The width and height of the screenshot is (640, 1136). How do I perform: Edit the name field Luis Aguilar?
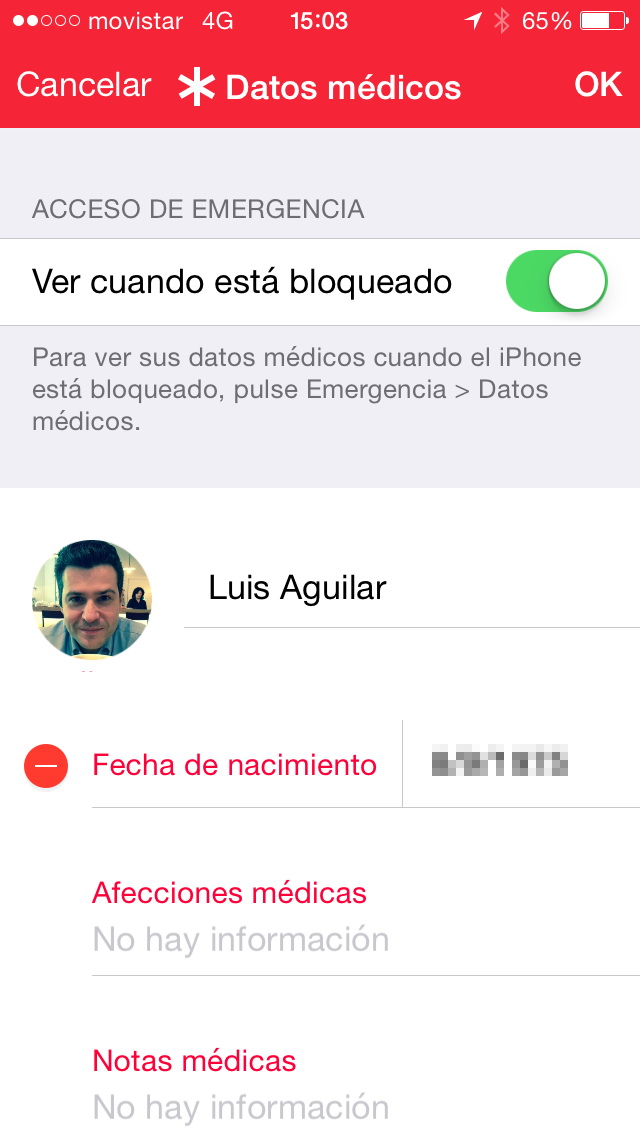click(400, 588)
